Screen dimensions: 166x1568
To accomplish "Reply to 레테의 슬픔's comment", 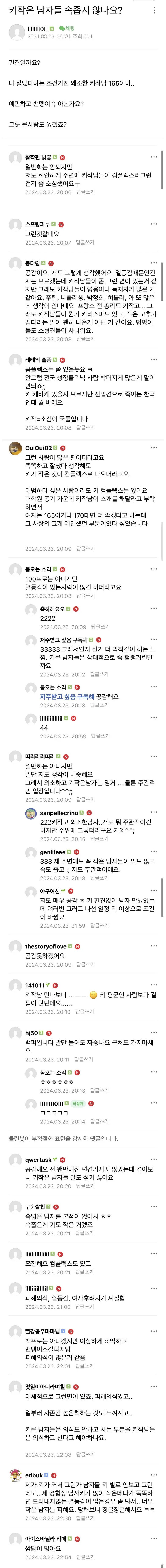I will pyautogui.click(x=85, y=428).
